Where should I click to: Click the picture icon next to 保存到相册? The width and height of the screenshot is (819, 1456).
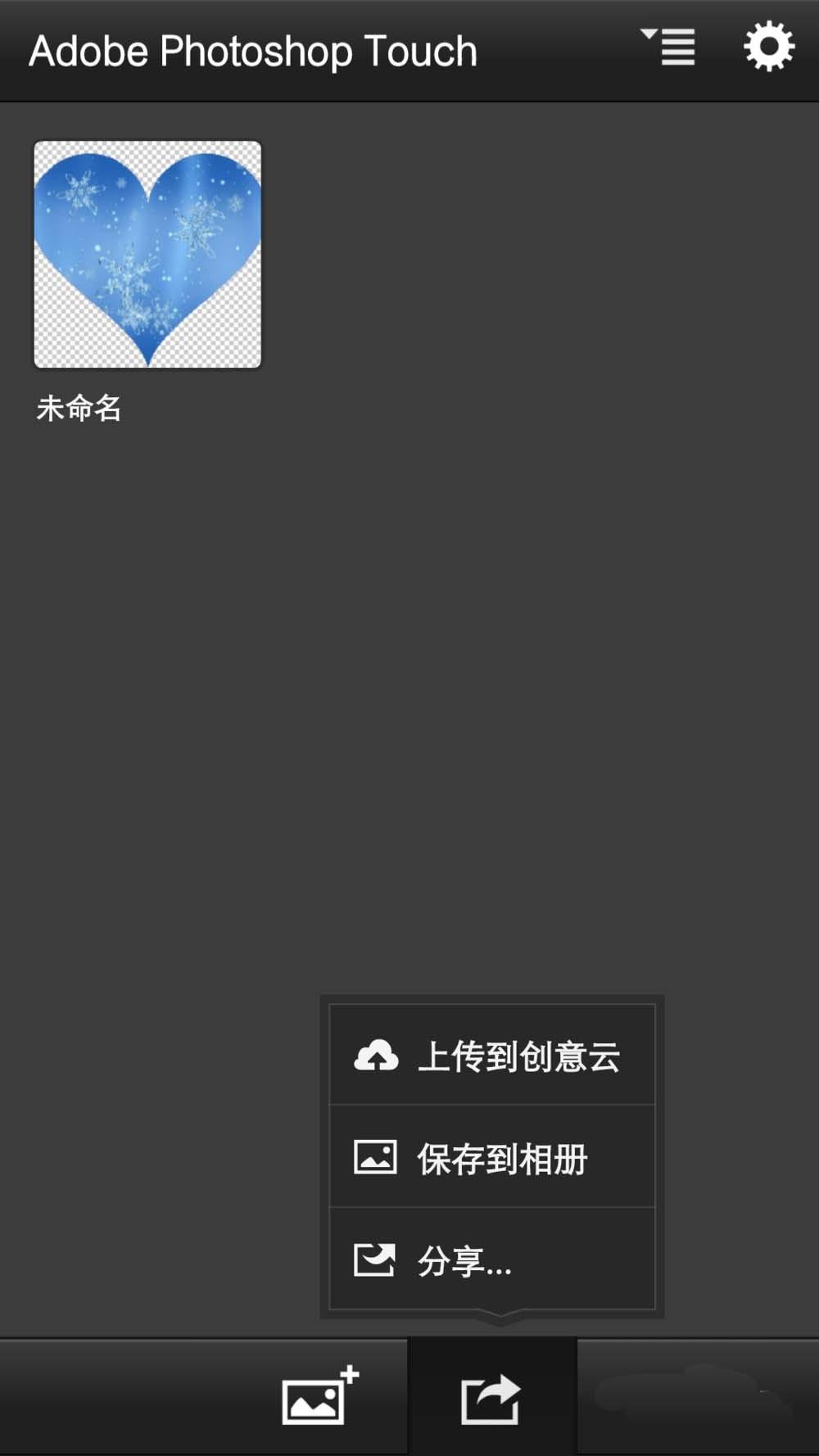(375, 1158)
